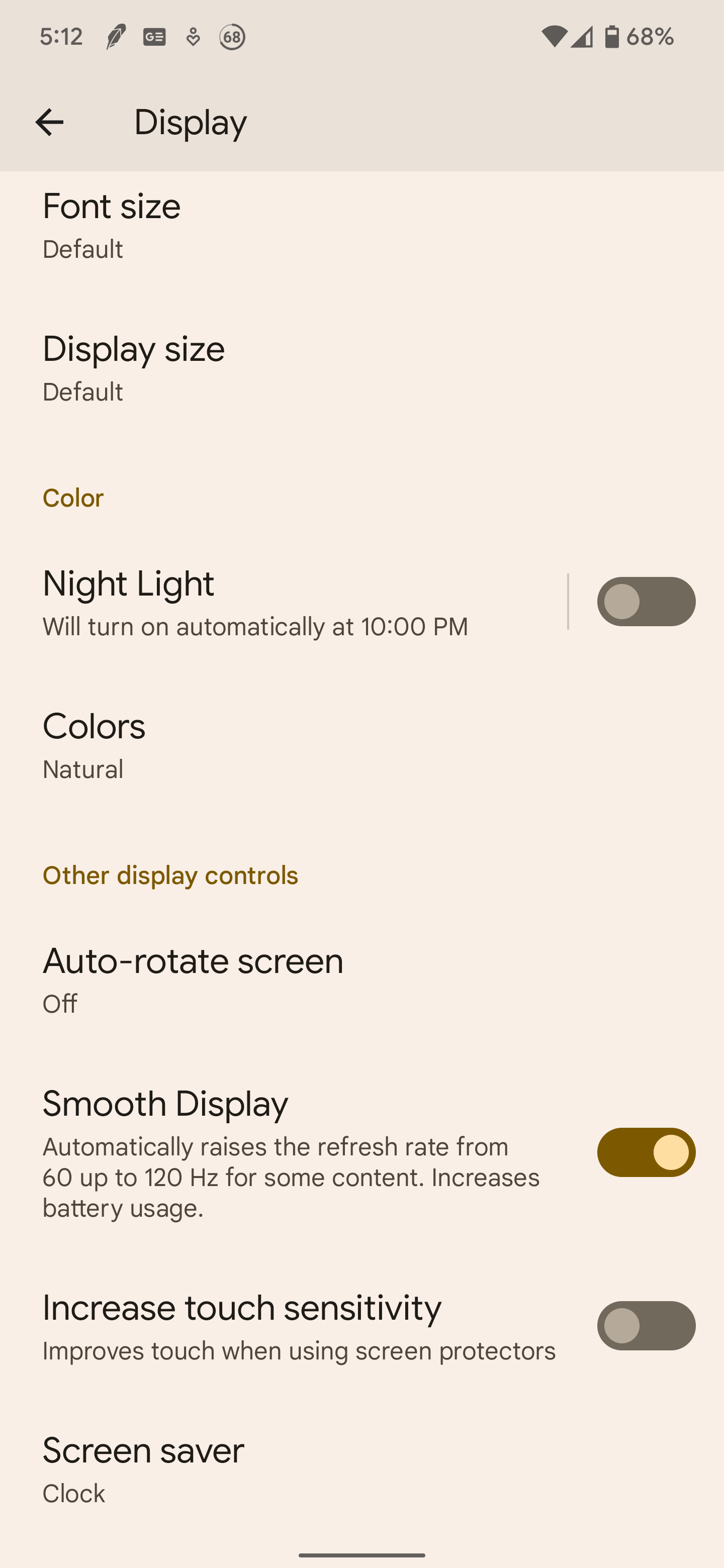Disable the Smooth Display toggle

click(646, 1152)
